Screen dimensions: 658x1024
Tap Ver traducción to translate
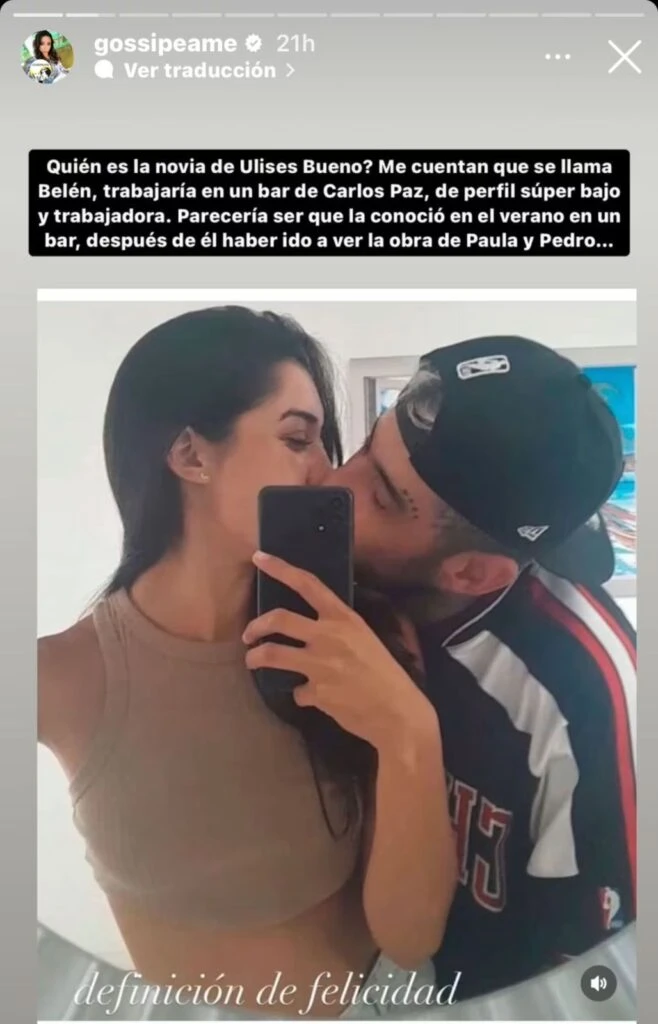point(199,70)
